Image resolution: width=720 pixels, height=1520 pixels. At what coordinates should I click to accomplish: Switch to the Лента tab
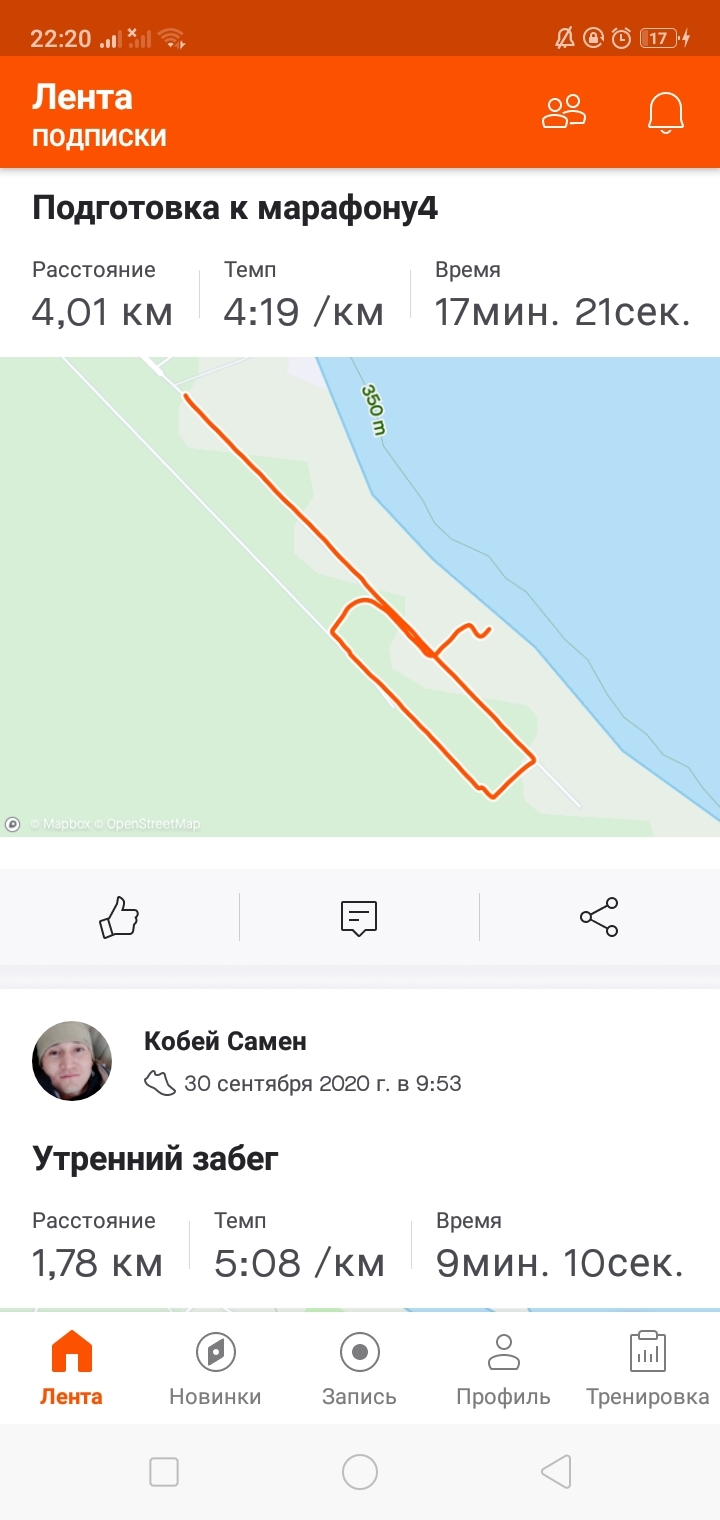pos(71,1368)
